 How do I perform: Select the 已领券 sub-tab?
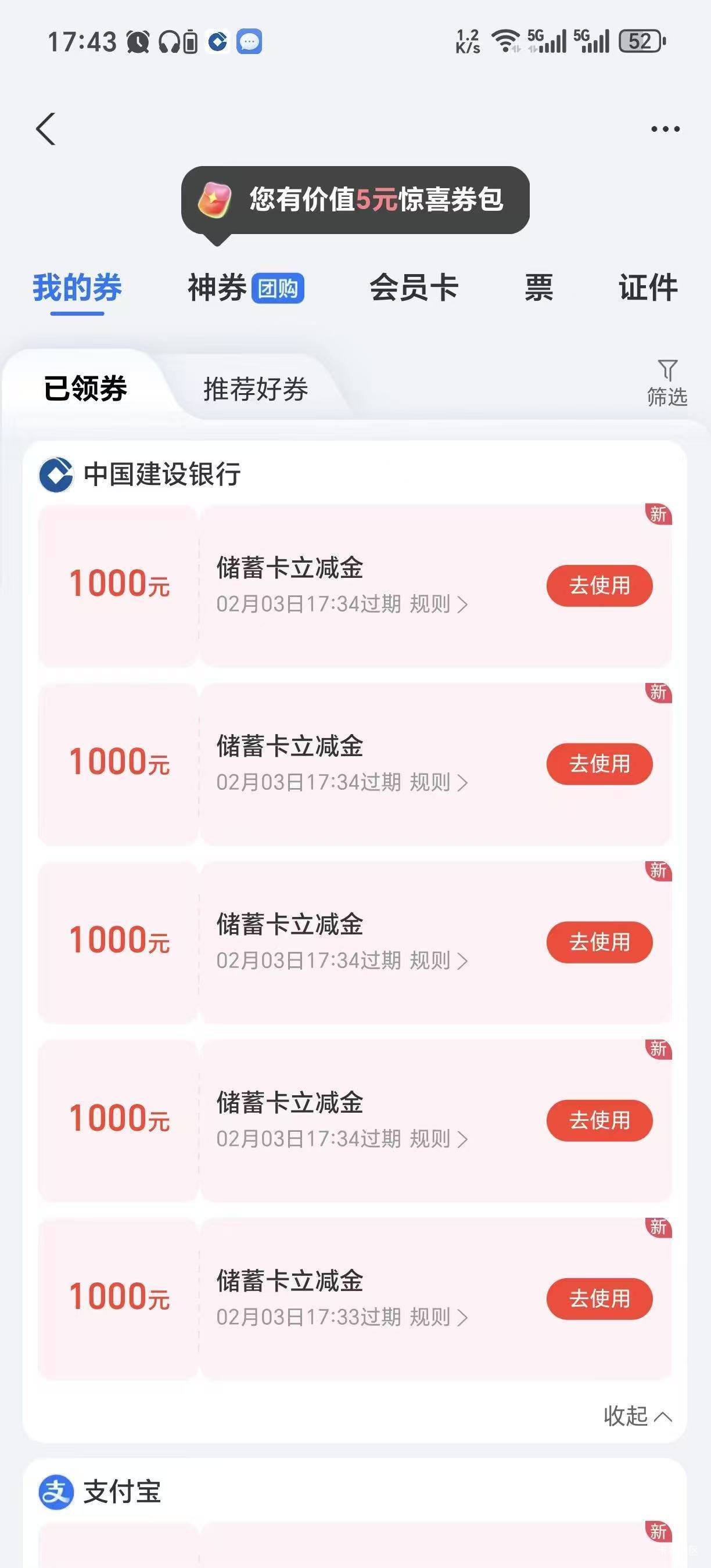tap(85, 389)
